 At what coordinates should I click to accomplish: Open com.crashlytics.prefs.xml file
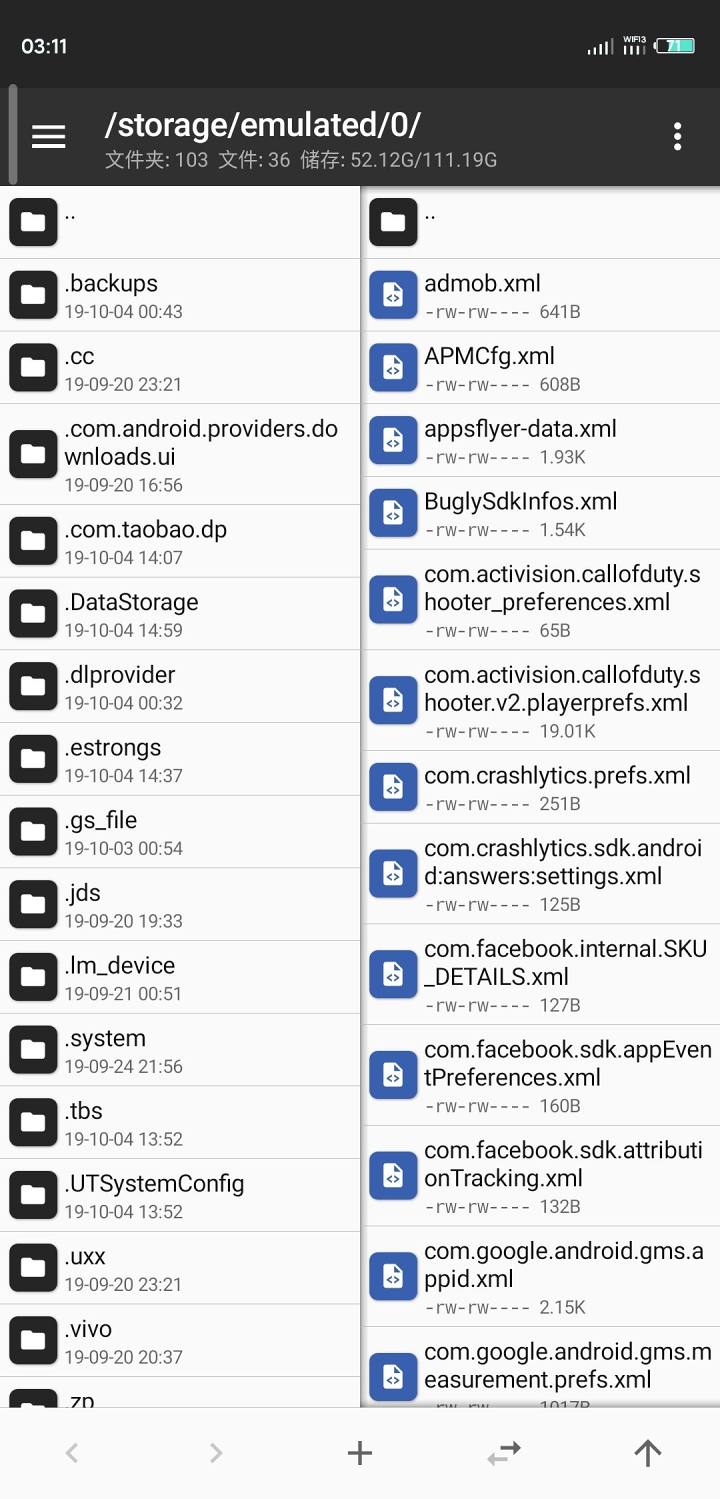tap(540, 787)
